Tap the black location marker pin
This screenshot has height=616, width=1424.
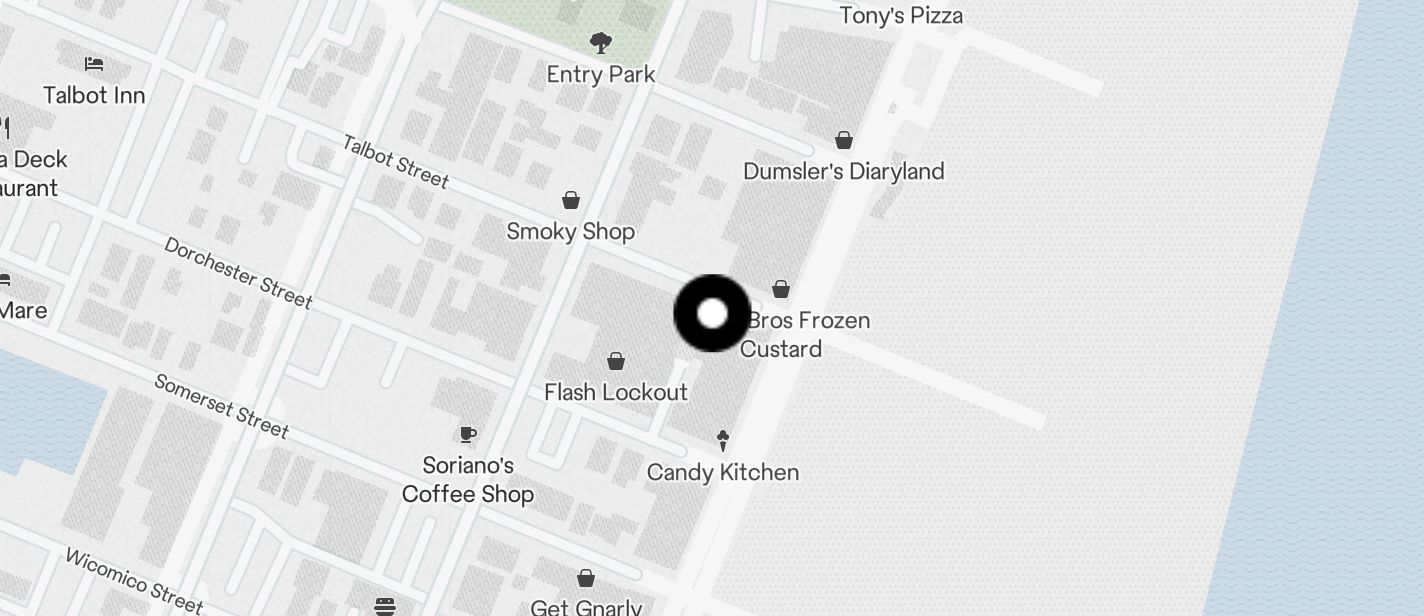pos(712,314)
